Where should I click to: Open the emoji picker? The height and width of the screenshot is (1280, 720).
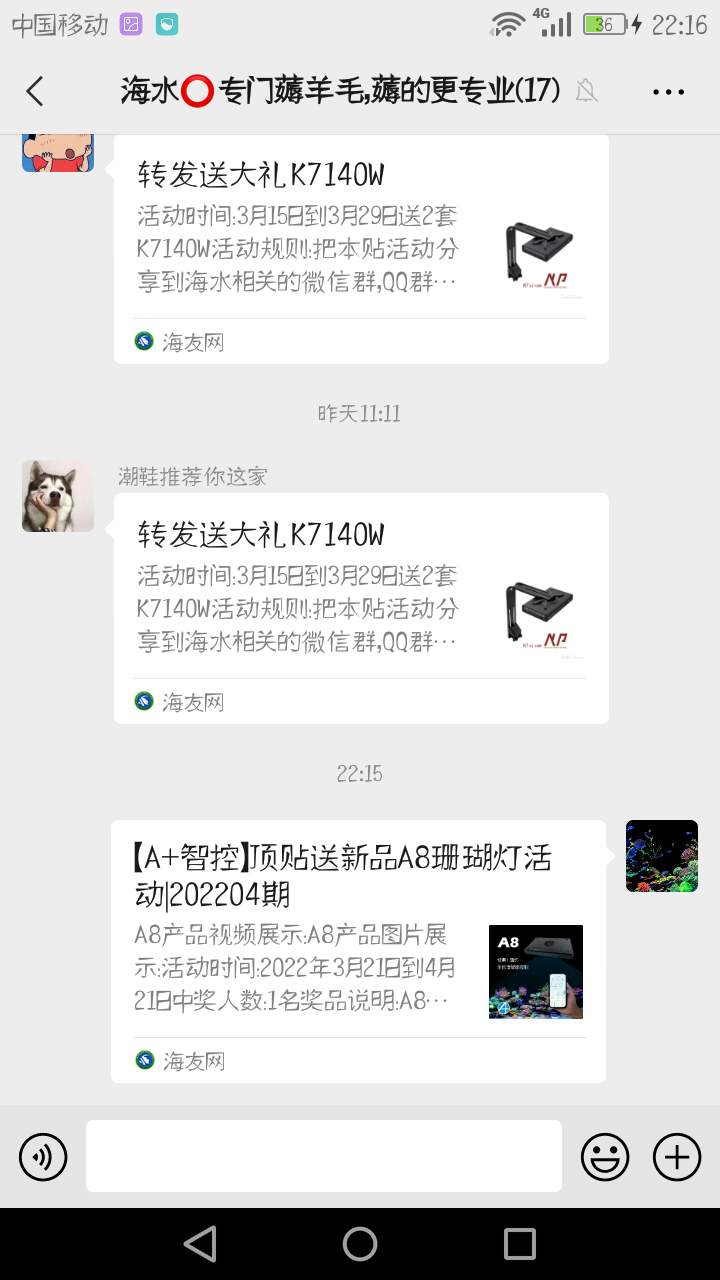coord(605,1157)
